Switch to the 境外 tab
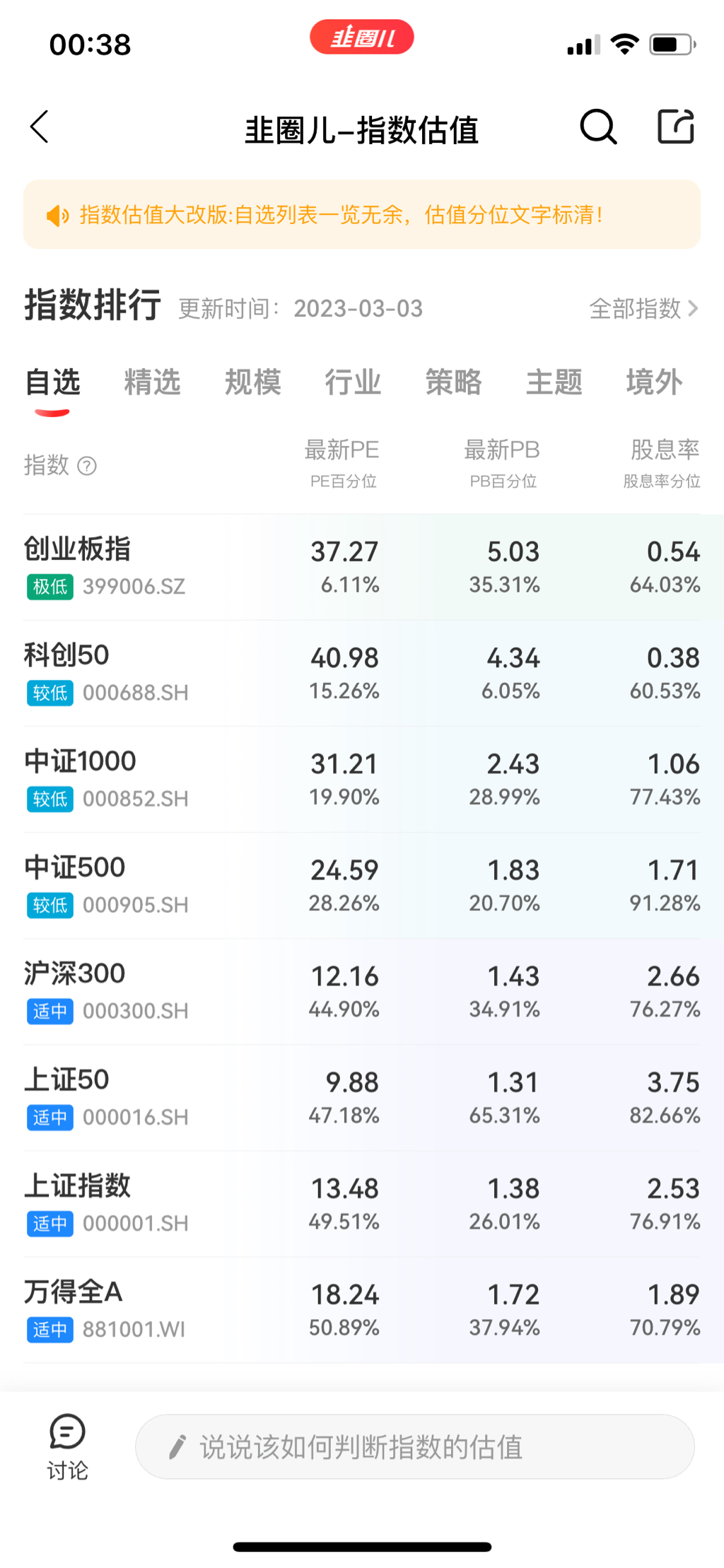 coord(654,382)
